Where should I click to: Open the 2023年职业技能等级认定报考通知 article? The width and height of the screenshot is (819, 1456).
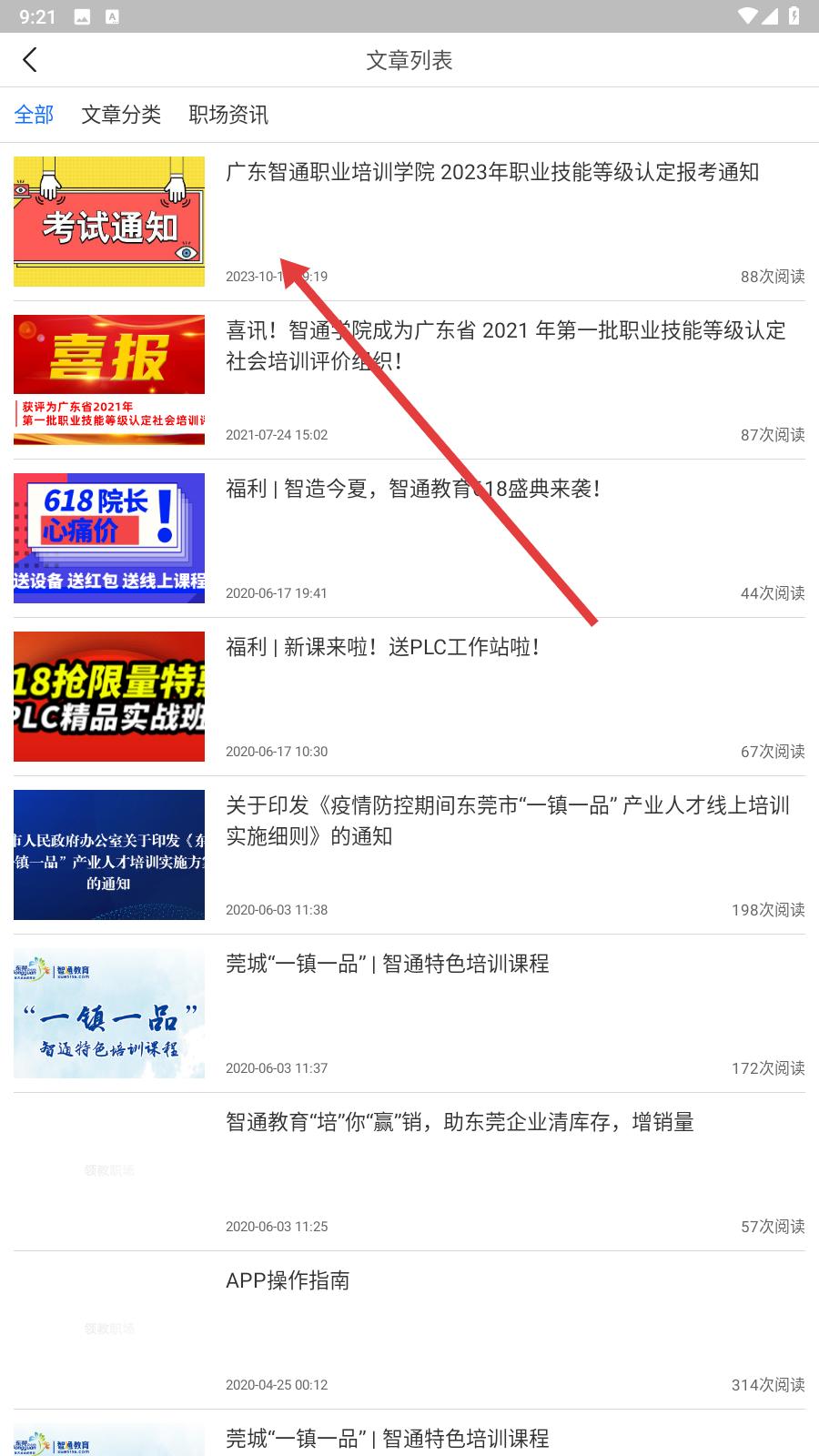(409, 222)
